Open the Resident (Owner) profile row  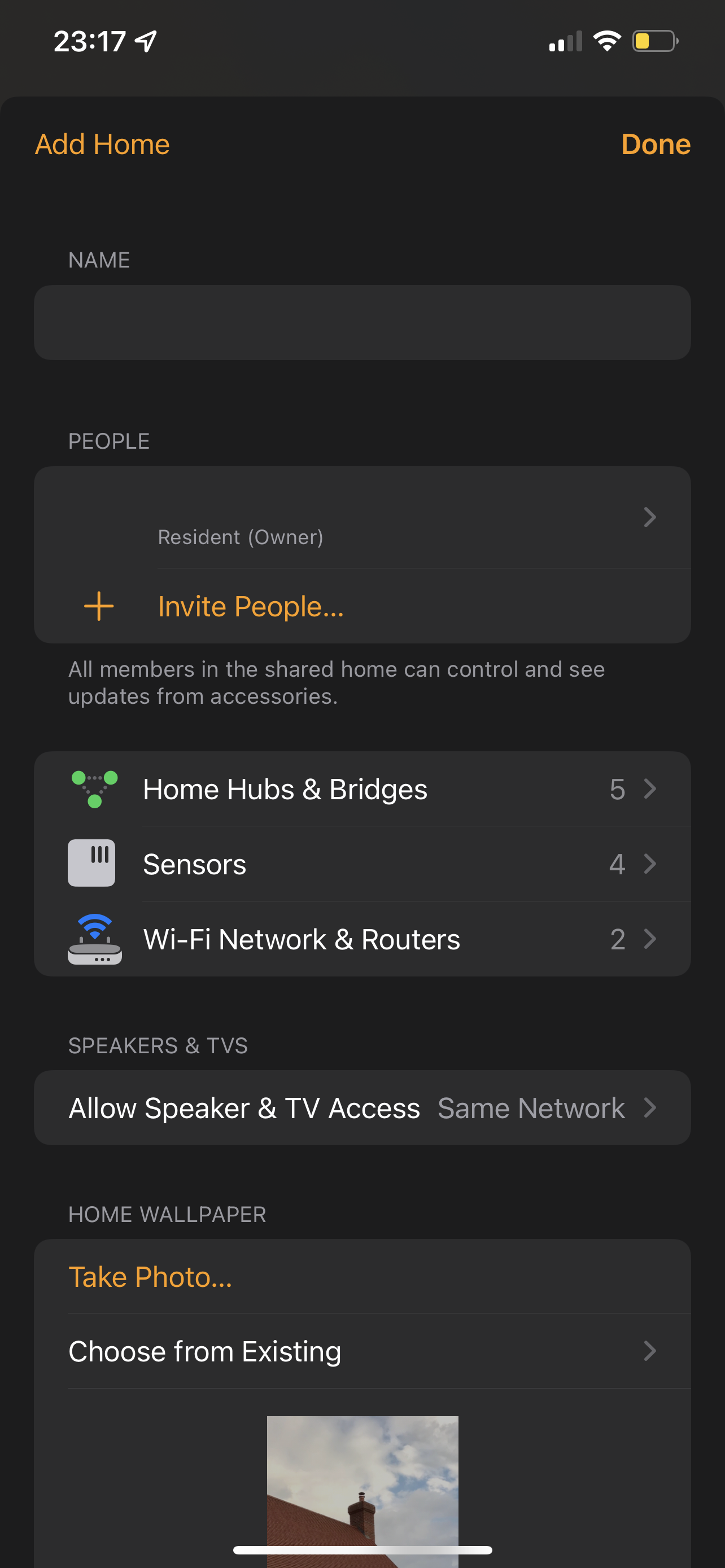[x=362, y=518]
